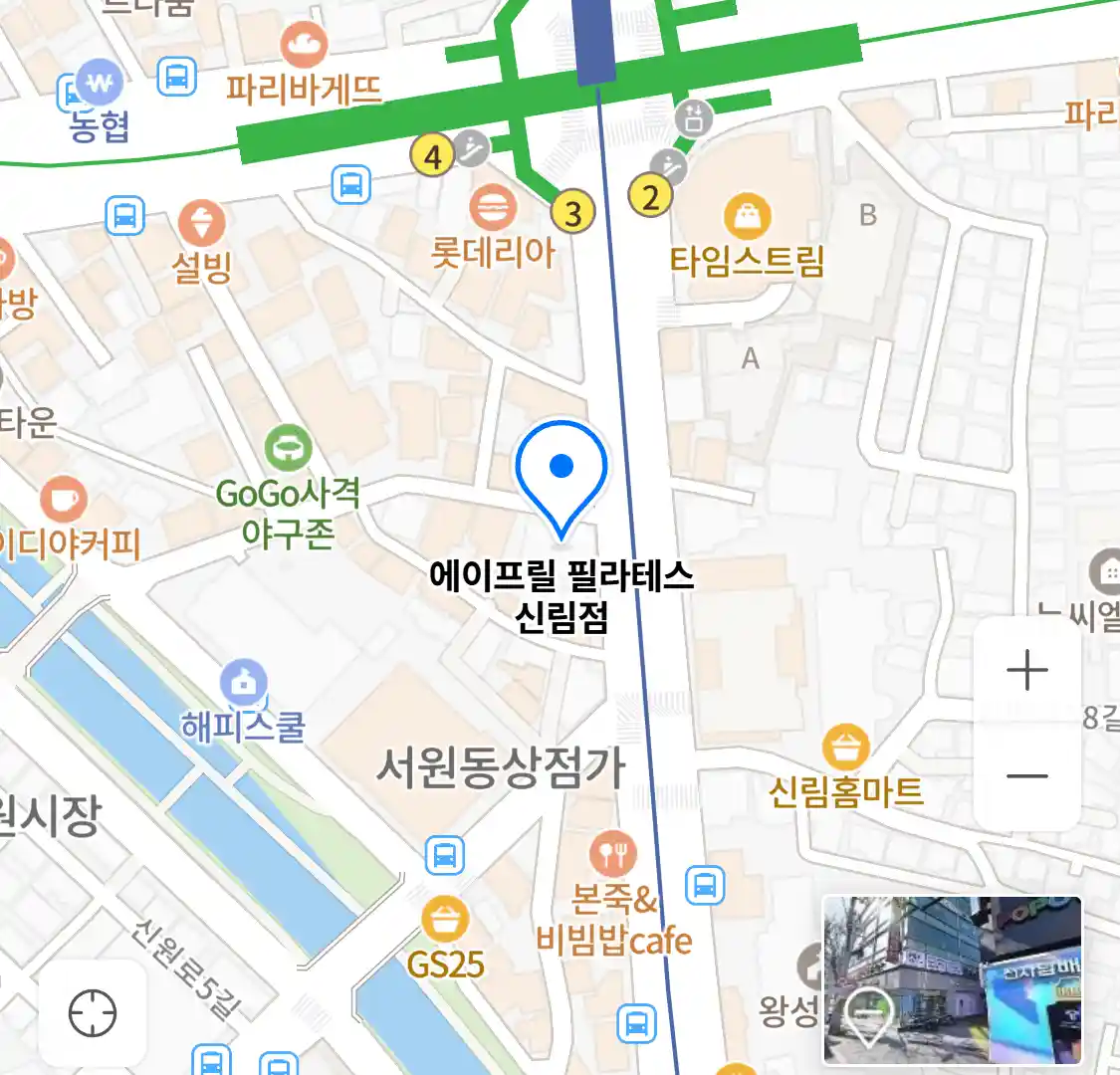Open the 롯데리아 place marker
The height and width of the screenshot is (1075, 1120).
(x=493, y=208)
